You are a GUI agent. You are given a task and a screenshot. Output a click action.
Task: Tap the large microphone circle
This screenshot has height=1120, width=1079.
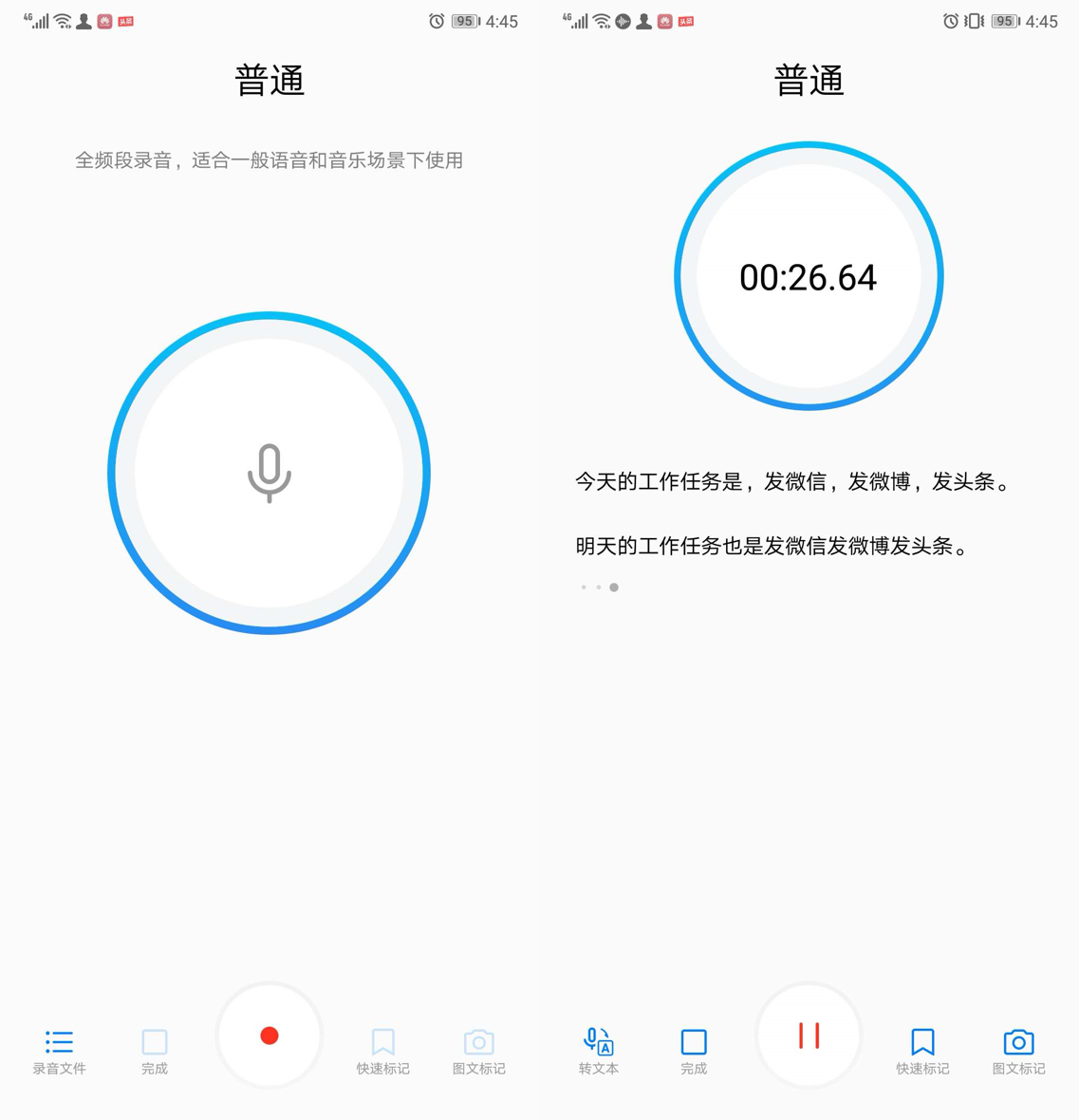(270, 473)
